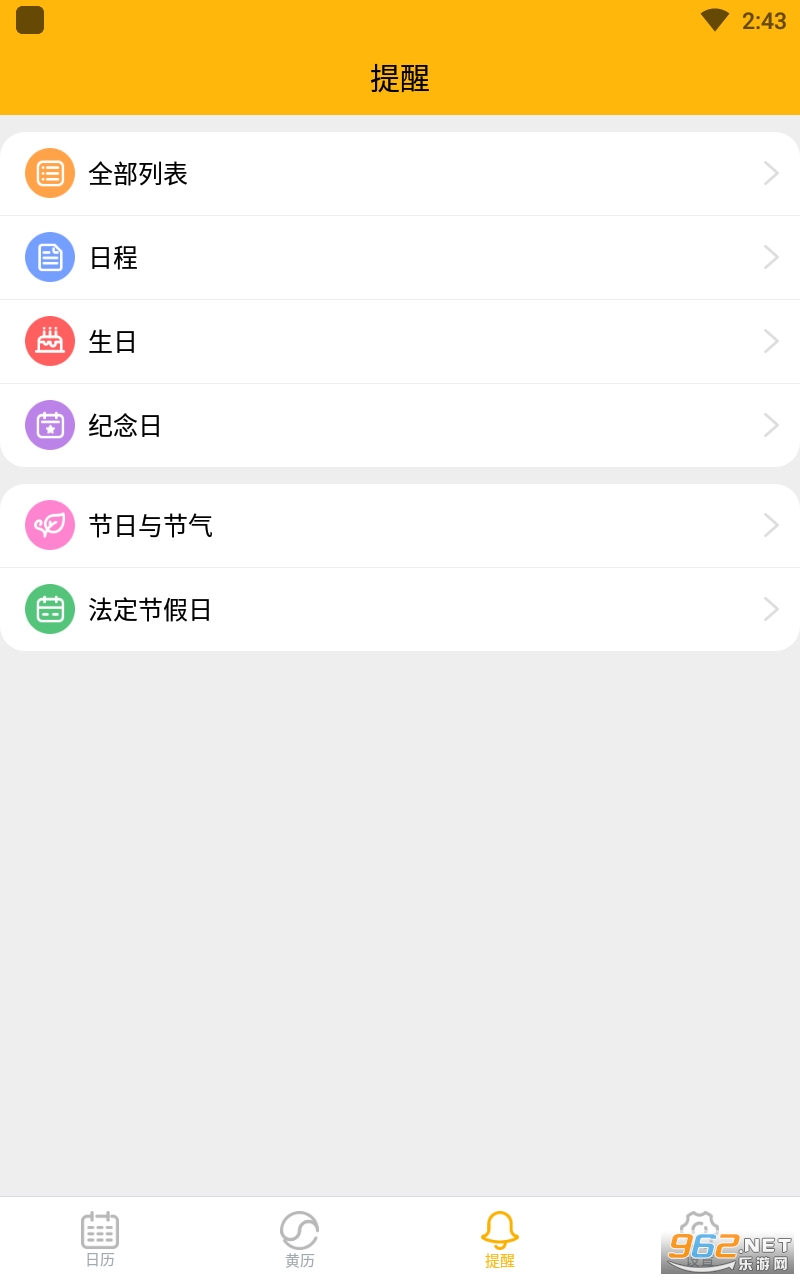Go to the 黄历 almanac tab
Screen dimensions: 800x1280
(300, 1238)
